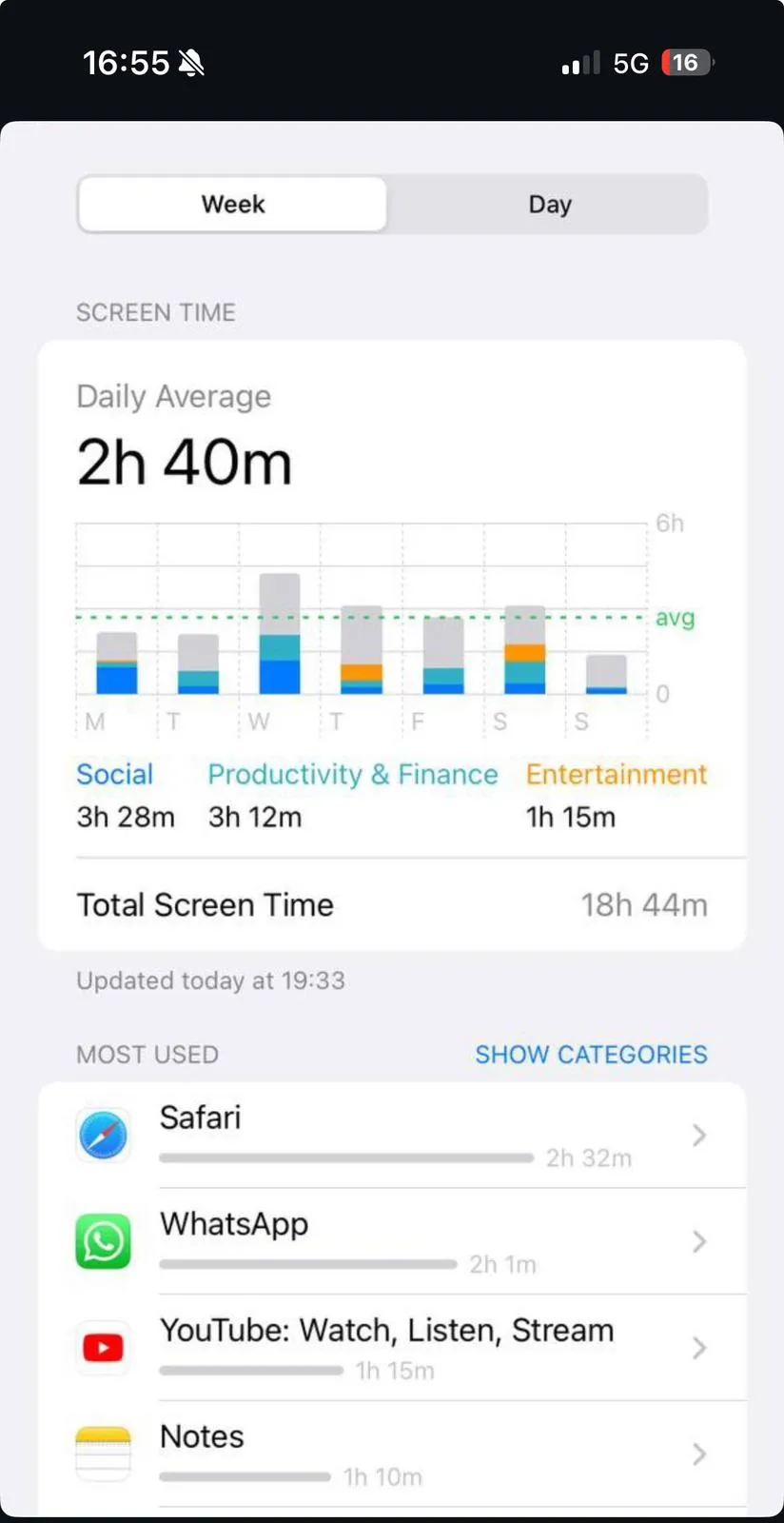This screenshot has width=784, height=1523.
Task: Switch to the Day view
Action: (549, 205)
